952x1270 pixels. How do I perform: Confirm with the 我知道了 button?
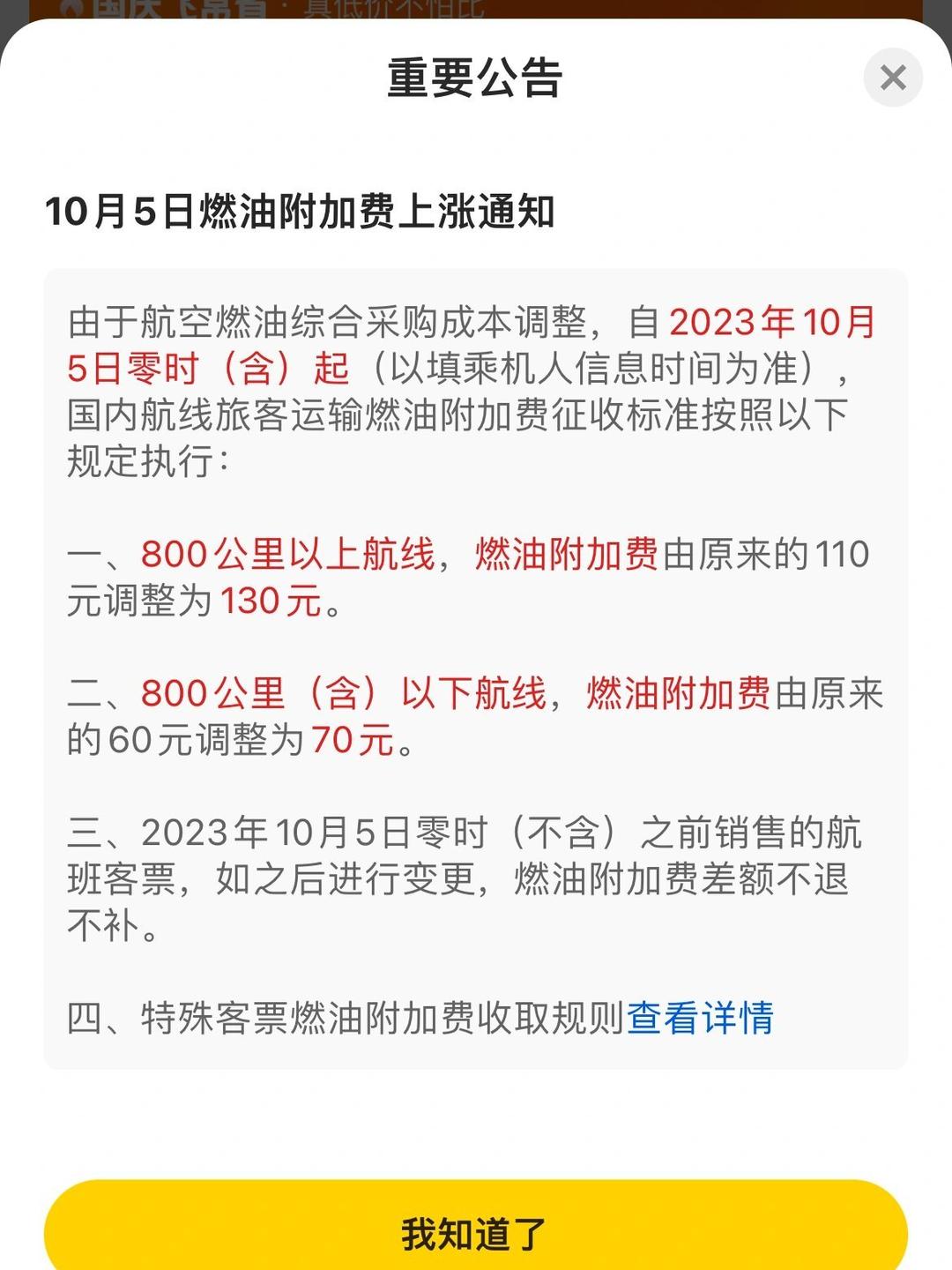476,1231
